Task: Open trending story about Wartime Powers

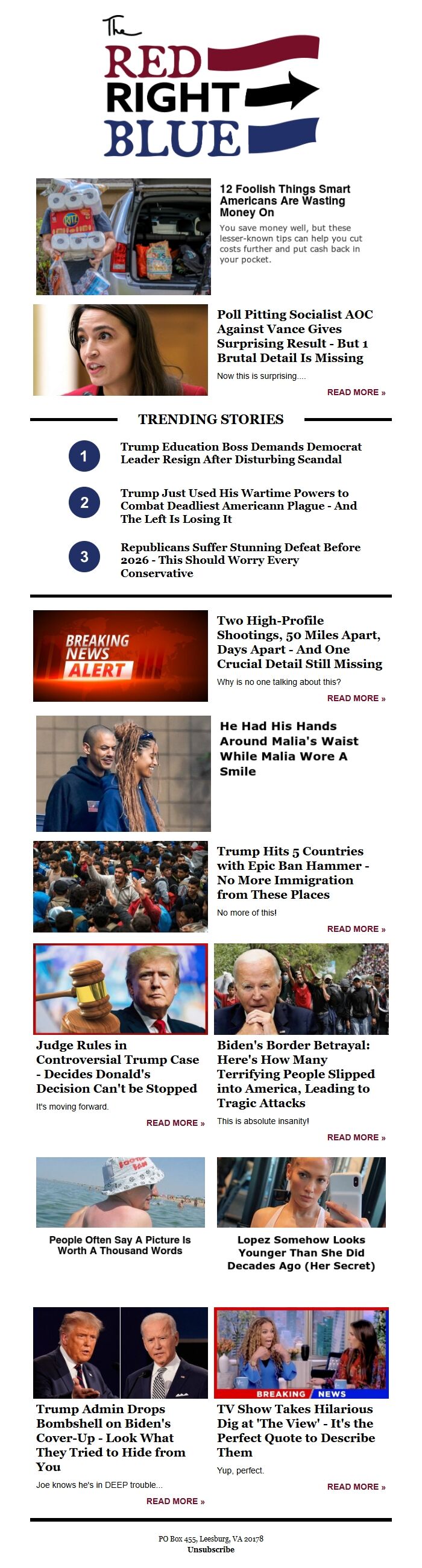Action: [238, 505]
